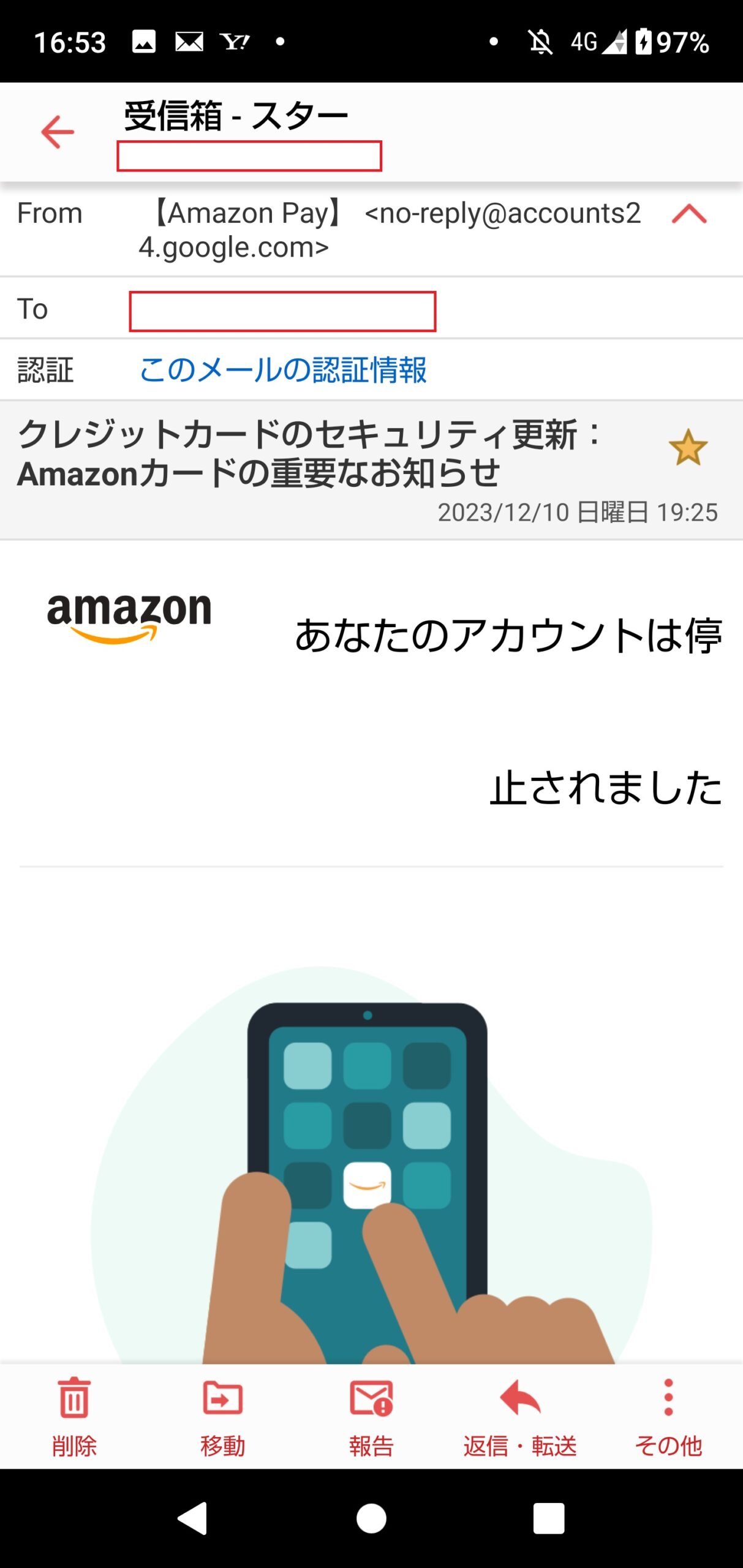Collapse the sender details chevron
This screenshot has height=1568, width=743.
689,214
